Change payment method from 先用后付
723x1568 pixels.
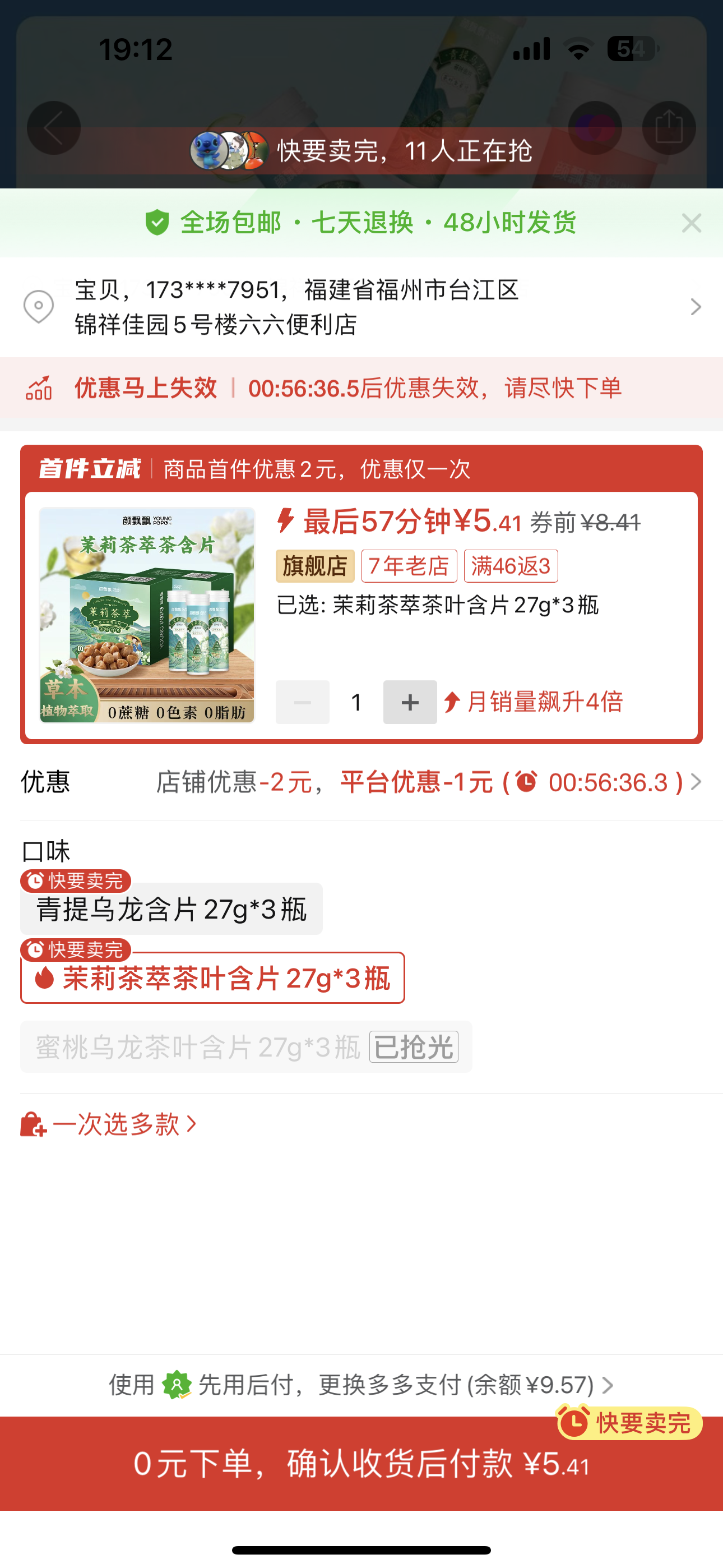pyautogui.click(x=361, y=1385)
